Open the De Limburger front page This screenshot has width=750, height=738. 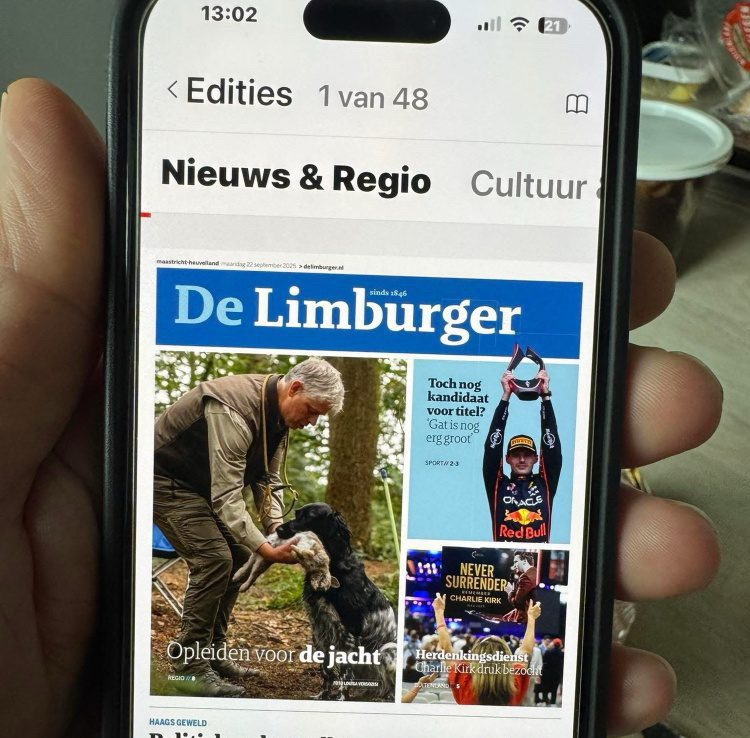click(368, 480)
